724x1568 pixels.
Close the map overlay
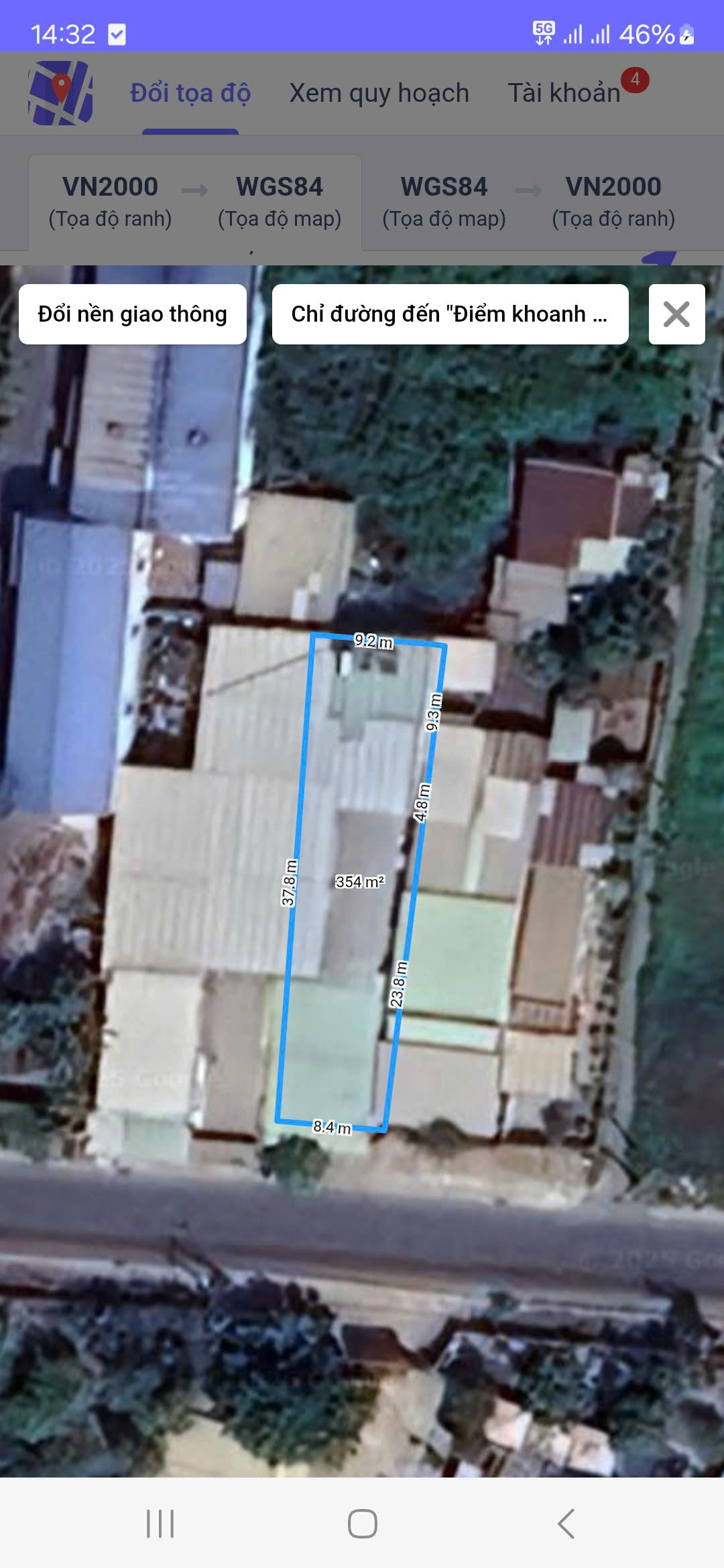click(676, 314)
